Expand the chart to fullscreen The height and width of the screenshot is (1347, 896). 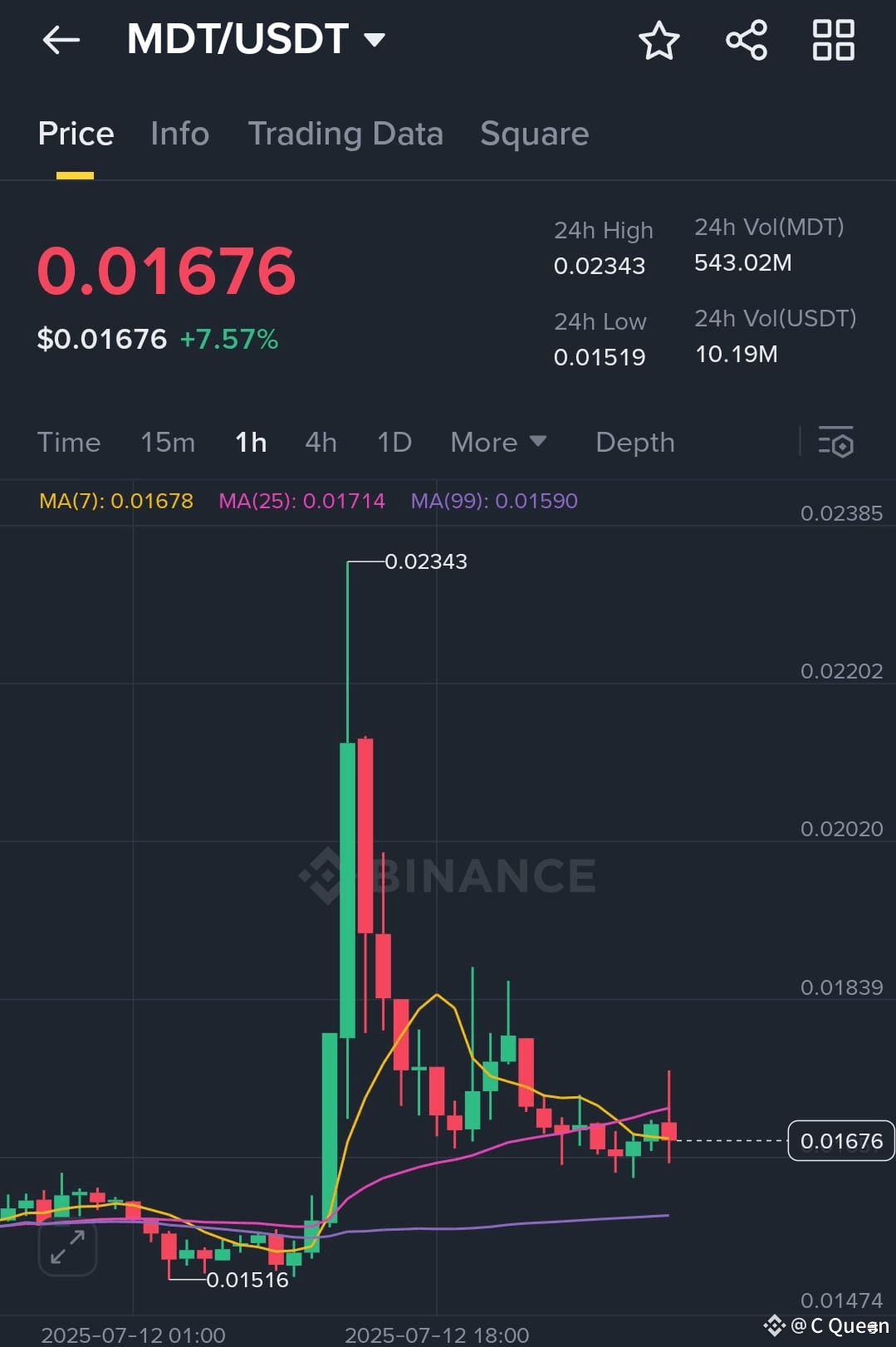(67, 1247)
